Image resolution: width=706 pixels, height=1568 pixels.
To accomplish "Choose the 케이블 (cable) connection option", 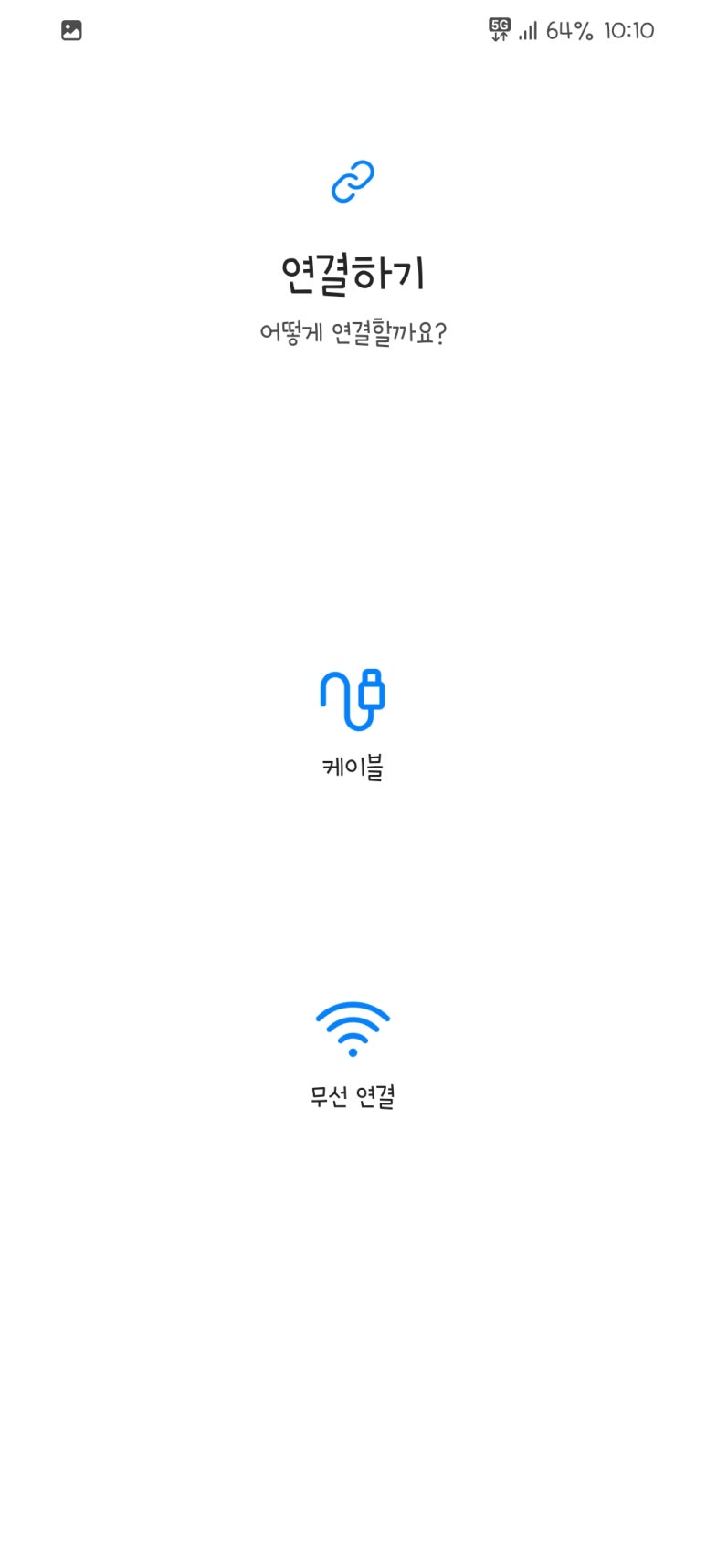I will click(353, 722).
